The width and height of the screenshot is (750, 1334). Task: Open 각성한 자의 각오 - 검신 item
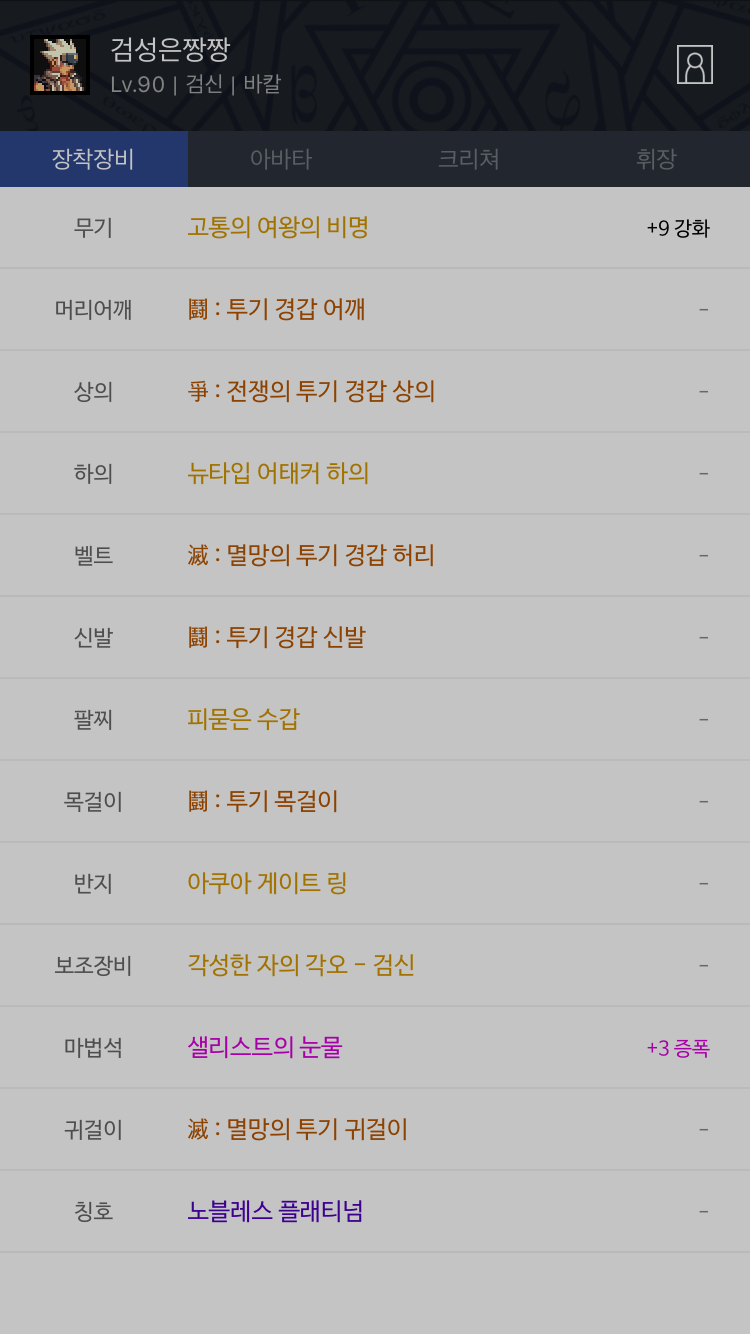pos(301,965)
